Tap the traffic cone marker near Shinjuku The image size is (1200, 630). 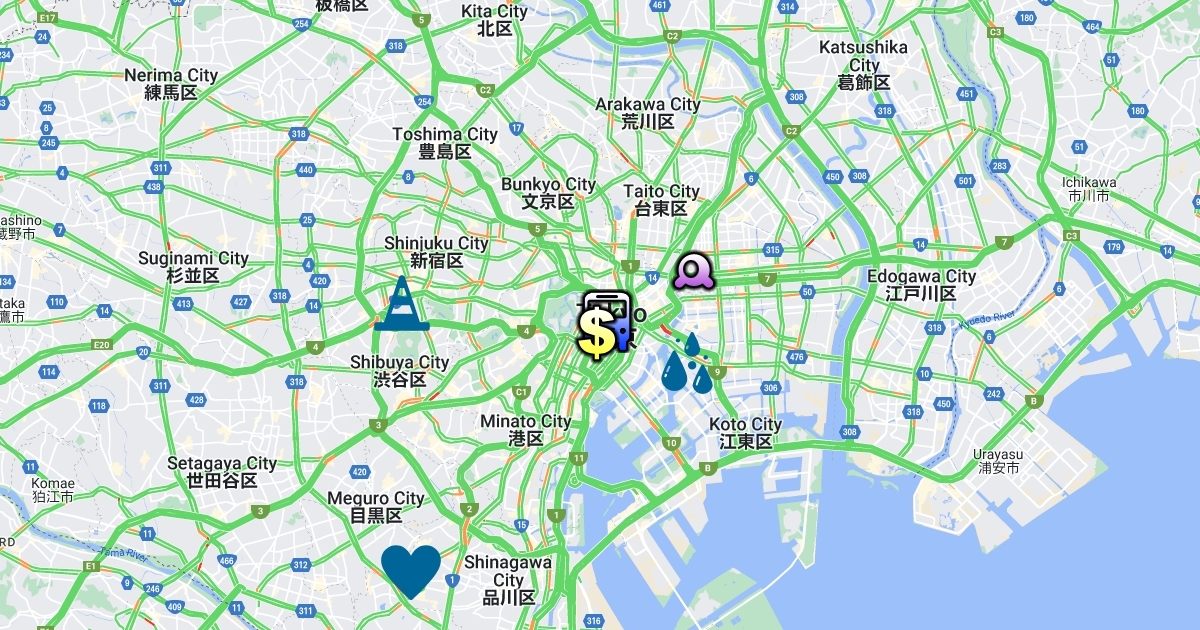point(401,304)
